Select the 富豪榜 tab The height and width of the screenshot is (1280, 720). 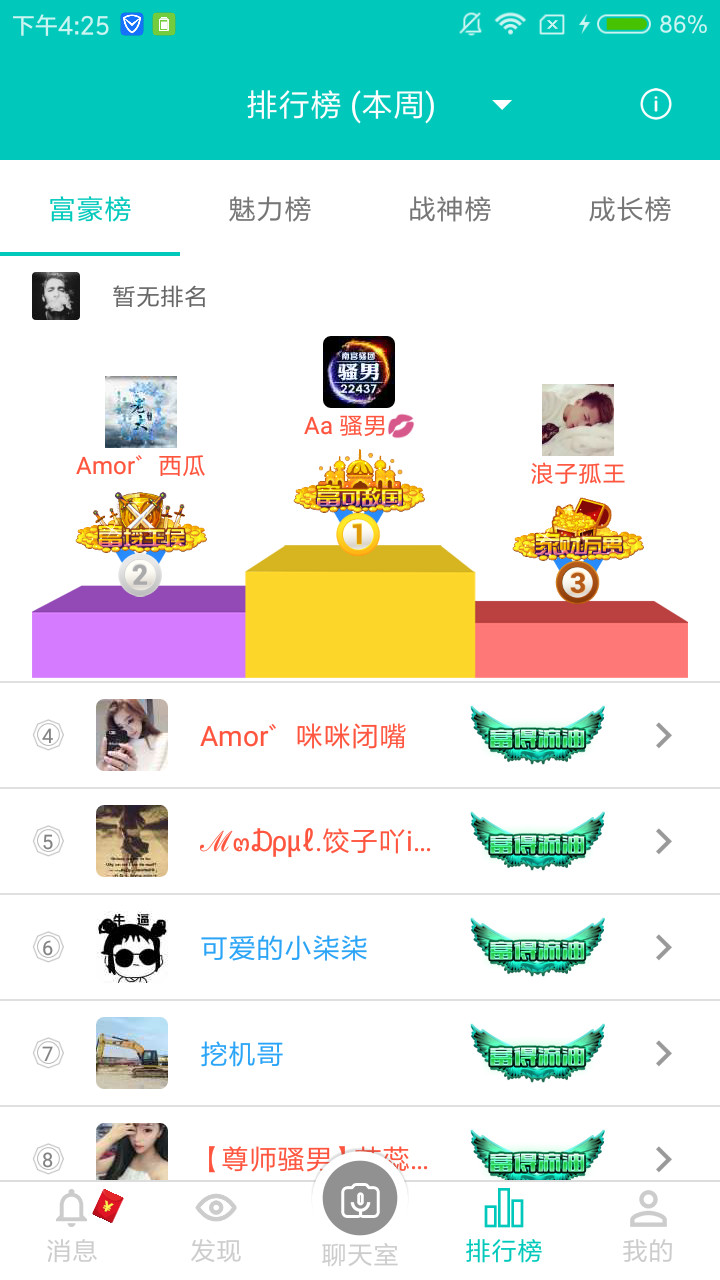(x=90, y=209)
